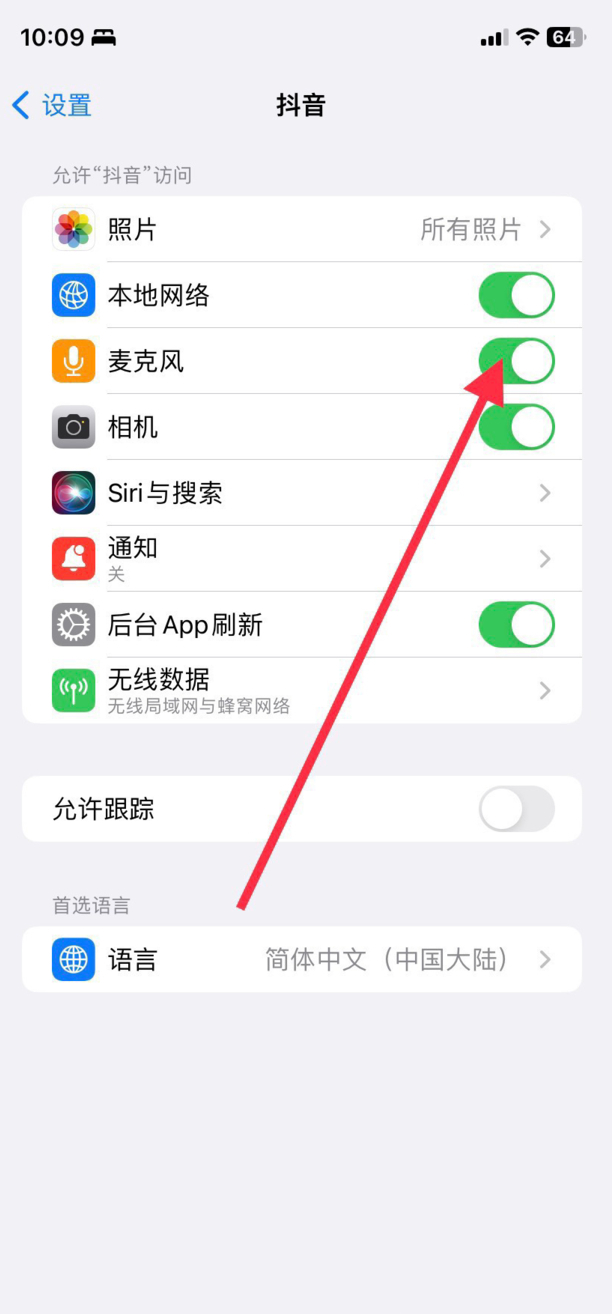Toggle the 相机 permission switch
The image size is (612, 1314).
(x=516, y=427)
